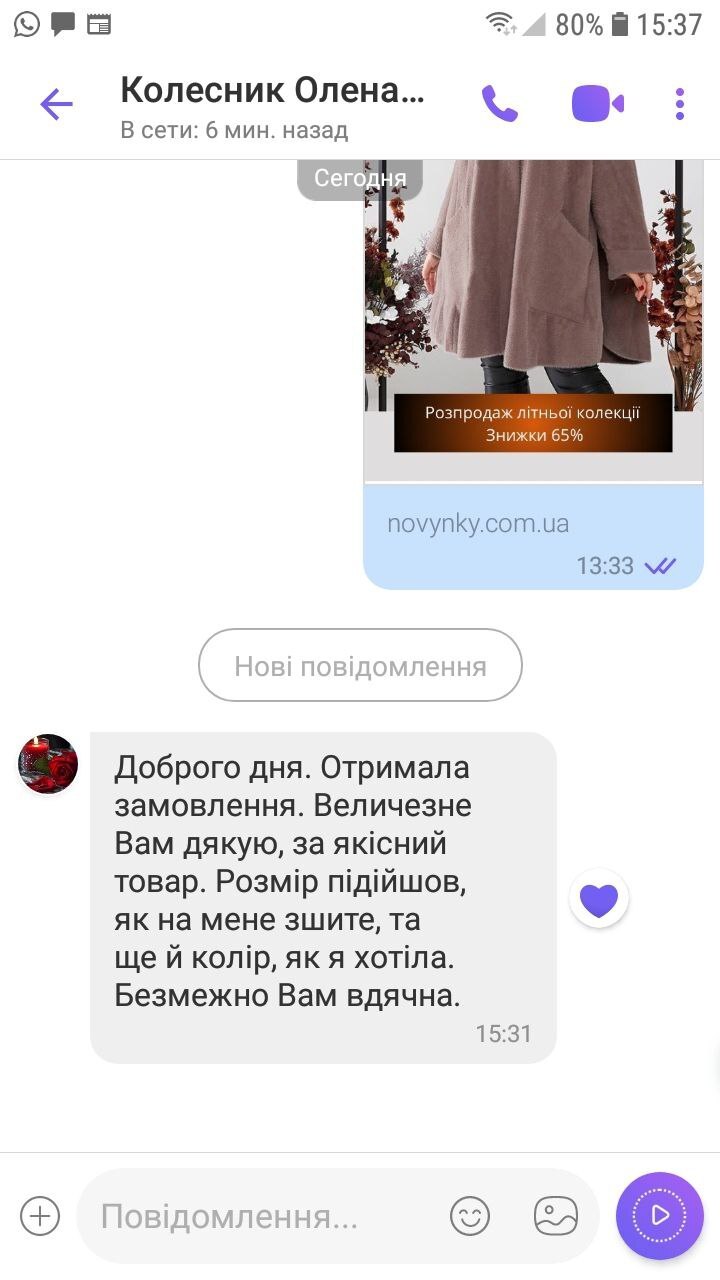Start a voice call with Колесник Олена
Image resolution: width=720 pixels, height=1280 pixels.
point(499,104)
